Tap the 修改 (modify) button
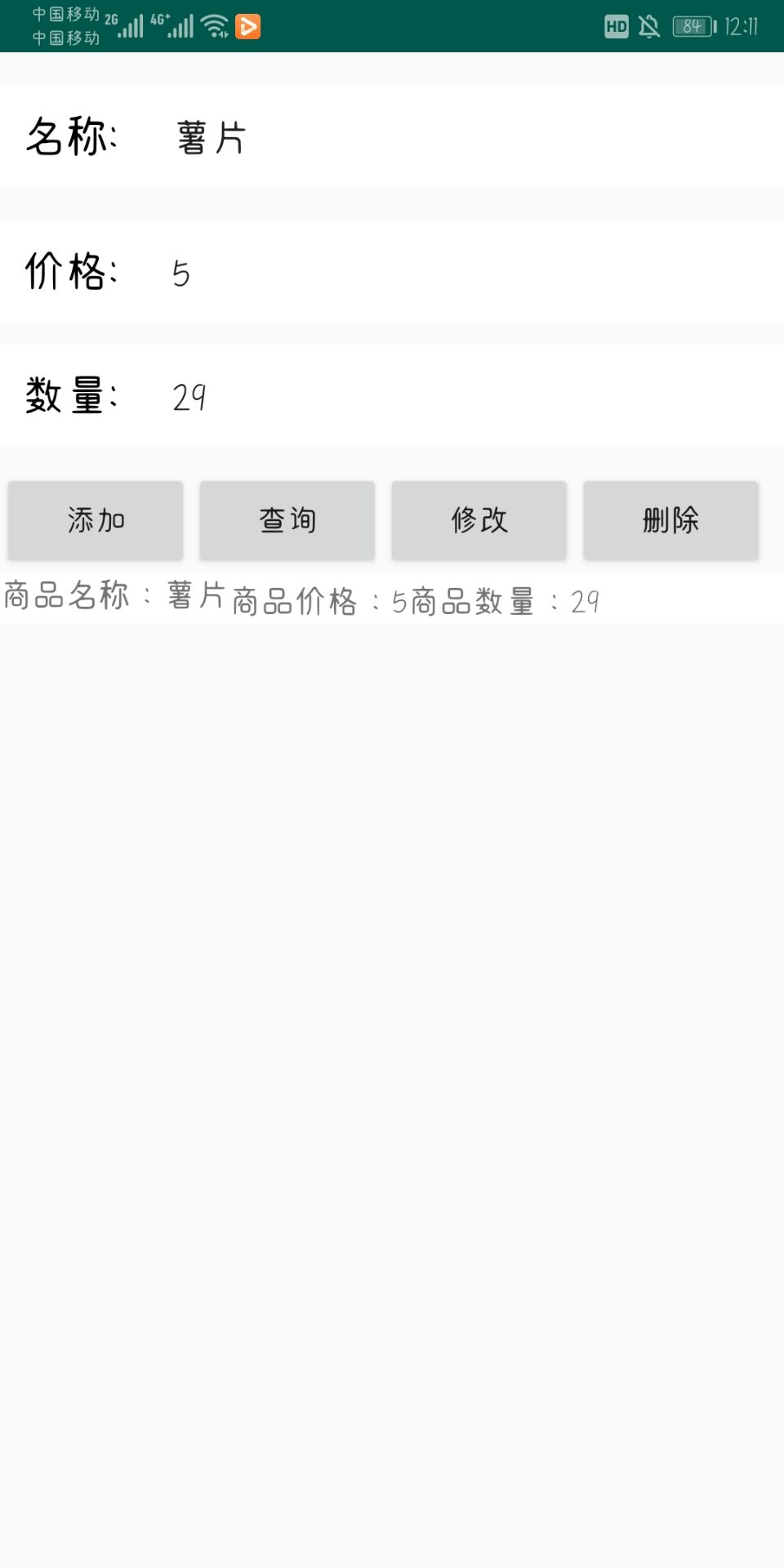 coord(479,520)
